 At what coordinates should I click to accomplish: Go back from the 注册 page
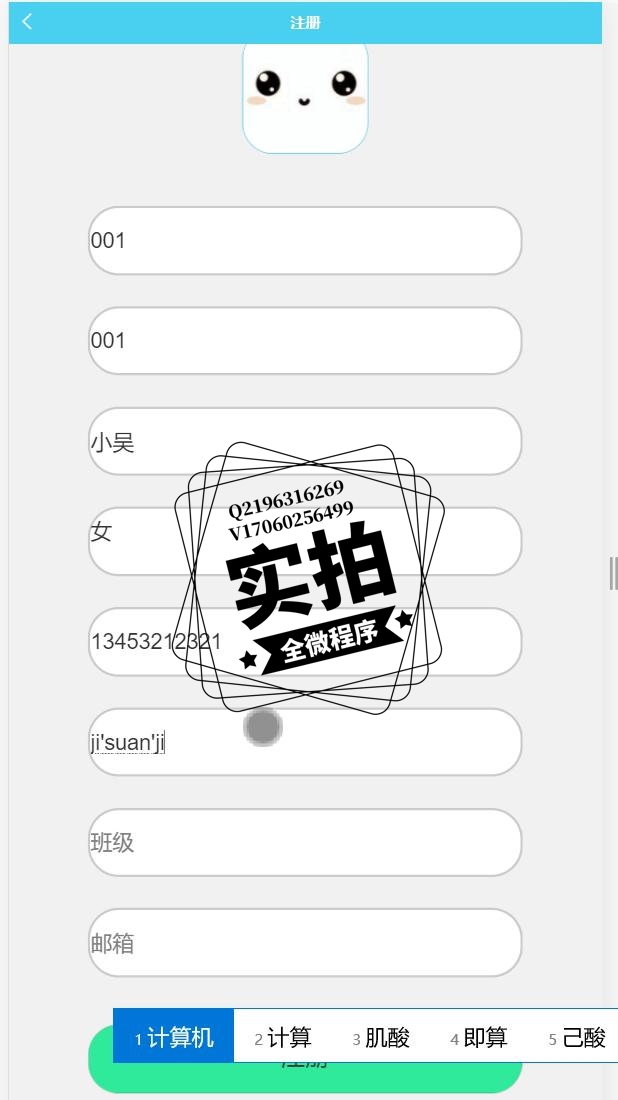coord(27,22)
